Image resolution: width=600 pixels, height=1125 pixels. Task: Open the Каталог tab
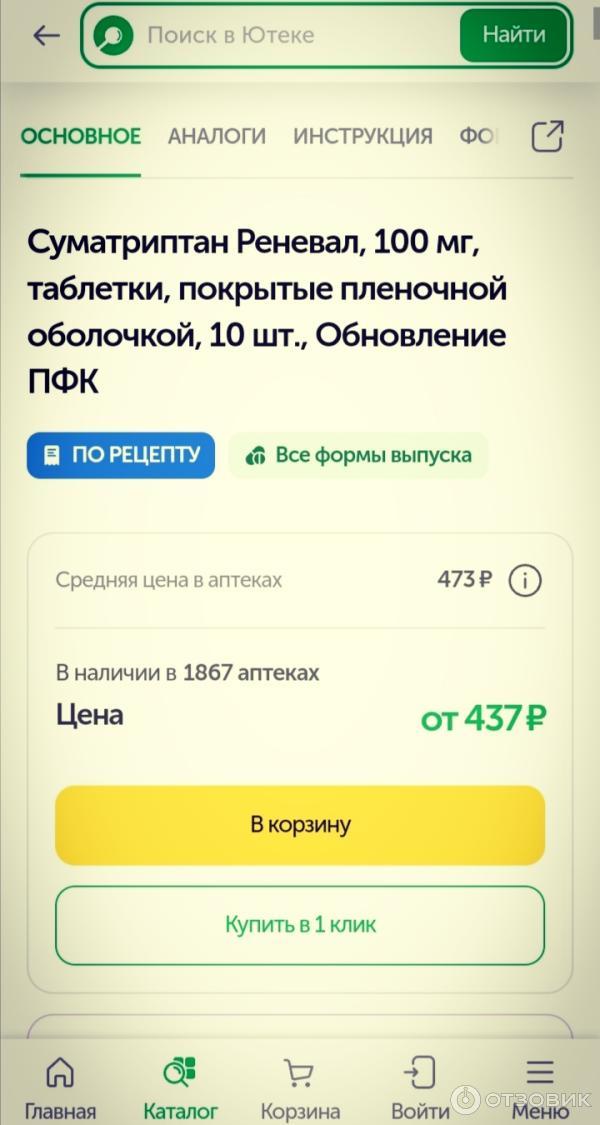(x=180, y=1088)
